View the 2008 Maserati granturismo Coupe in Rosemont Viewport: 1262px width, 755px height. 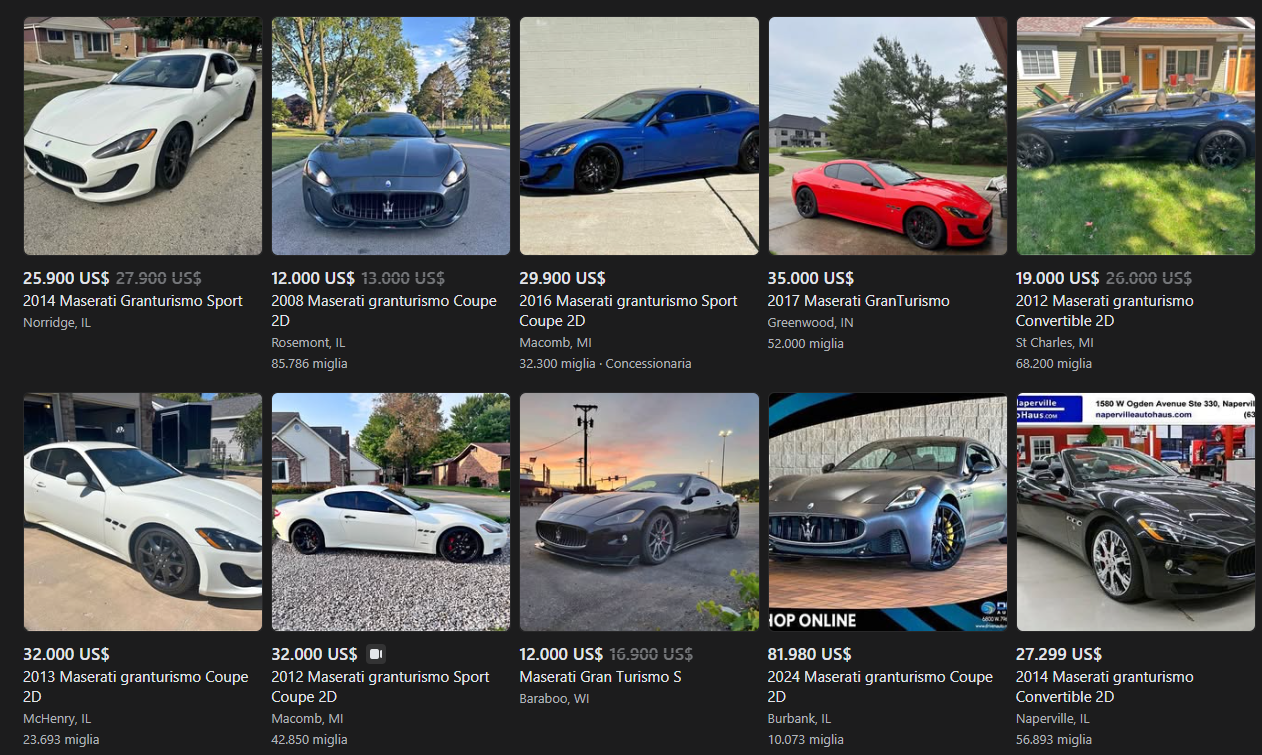coord(390,136)
